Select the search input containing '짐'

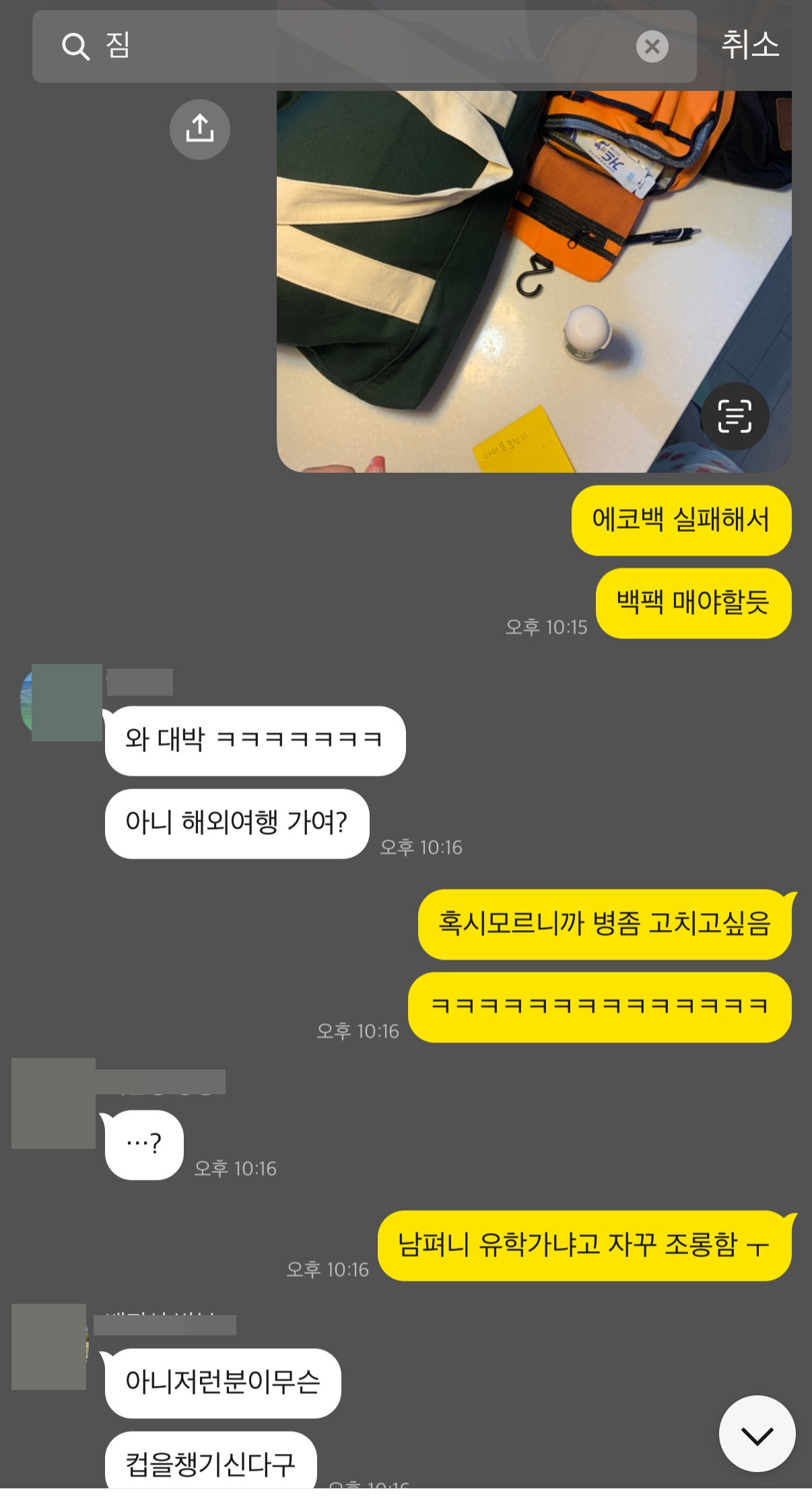click(x=269, y=46)
